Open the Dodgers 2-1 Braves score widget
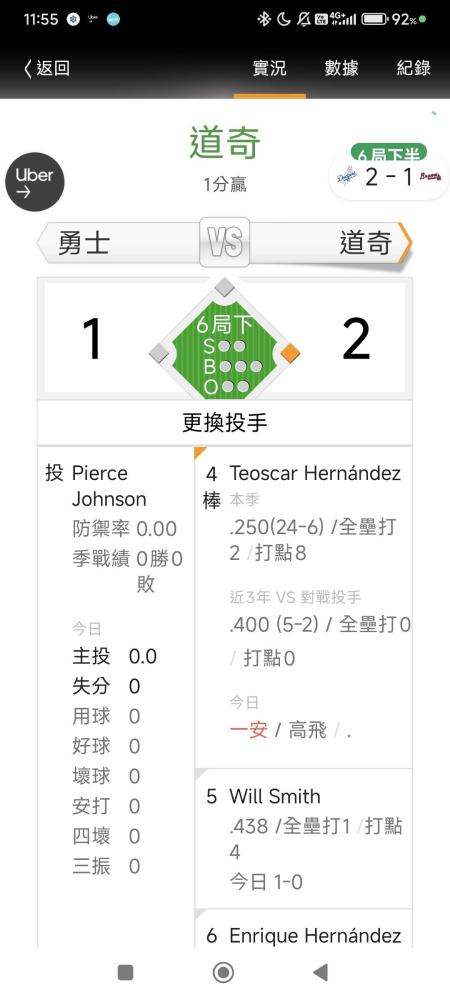 click(x=389, y=173)
